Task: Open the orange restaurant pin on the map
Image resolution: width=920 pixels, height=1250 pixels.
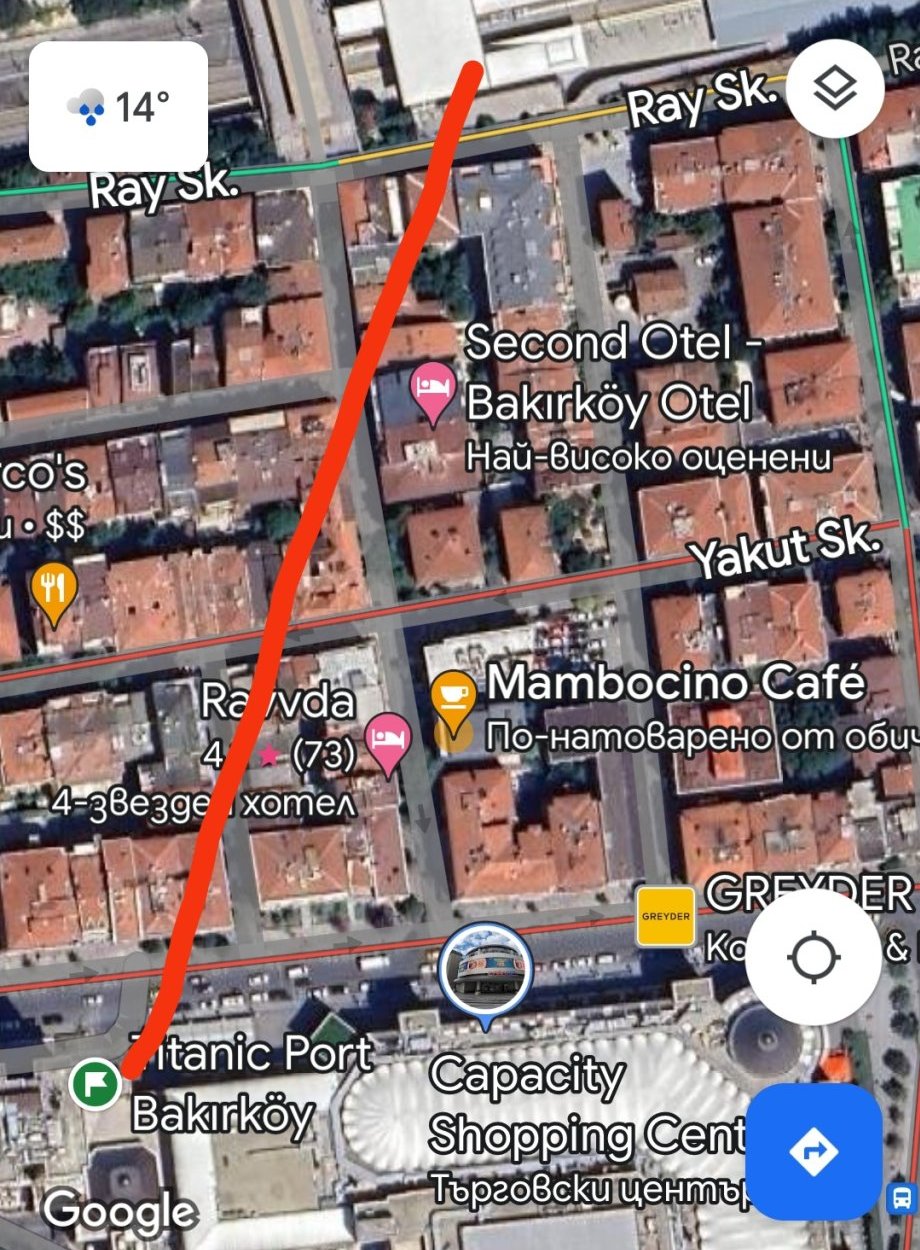Action: (54, 591)
